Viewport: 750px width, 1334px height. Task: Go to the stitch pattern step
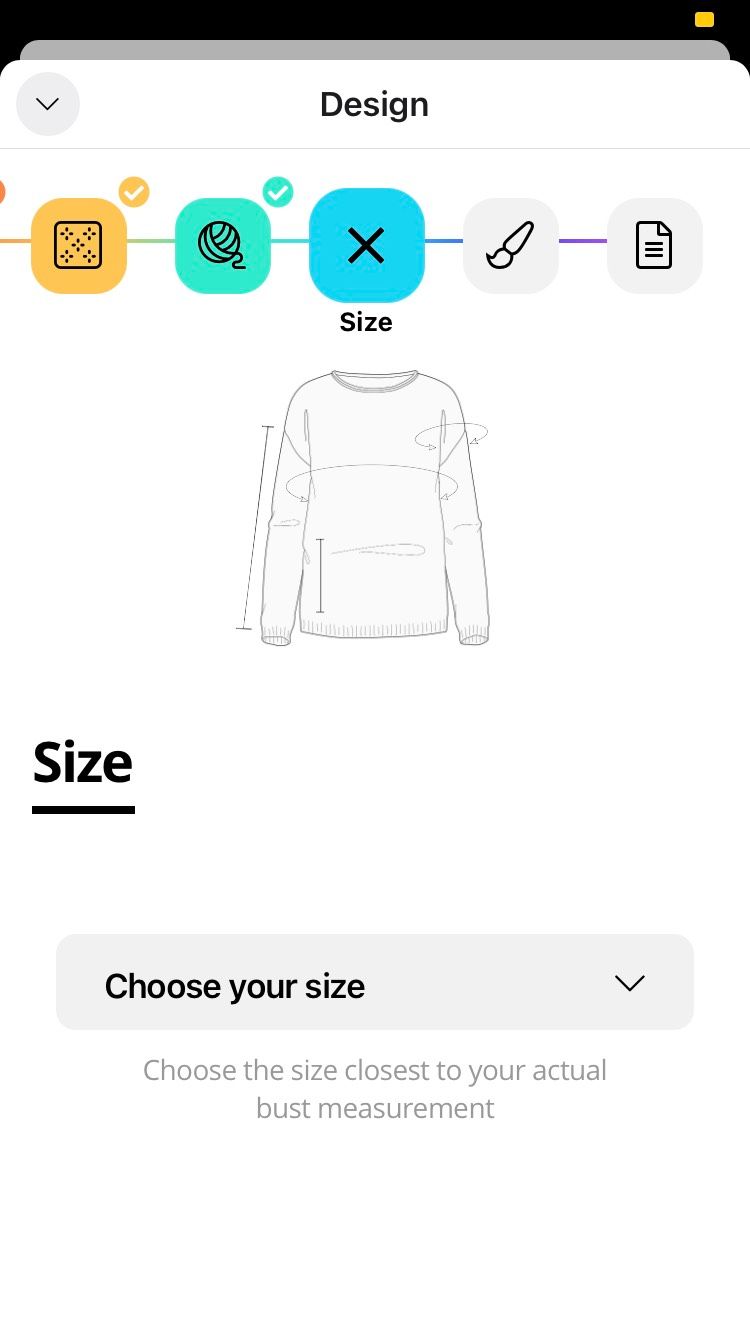click(79, 246)
